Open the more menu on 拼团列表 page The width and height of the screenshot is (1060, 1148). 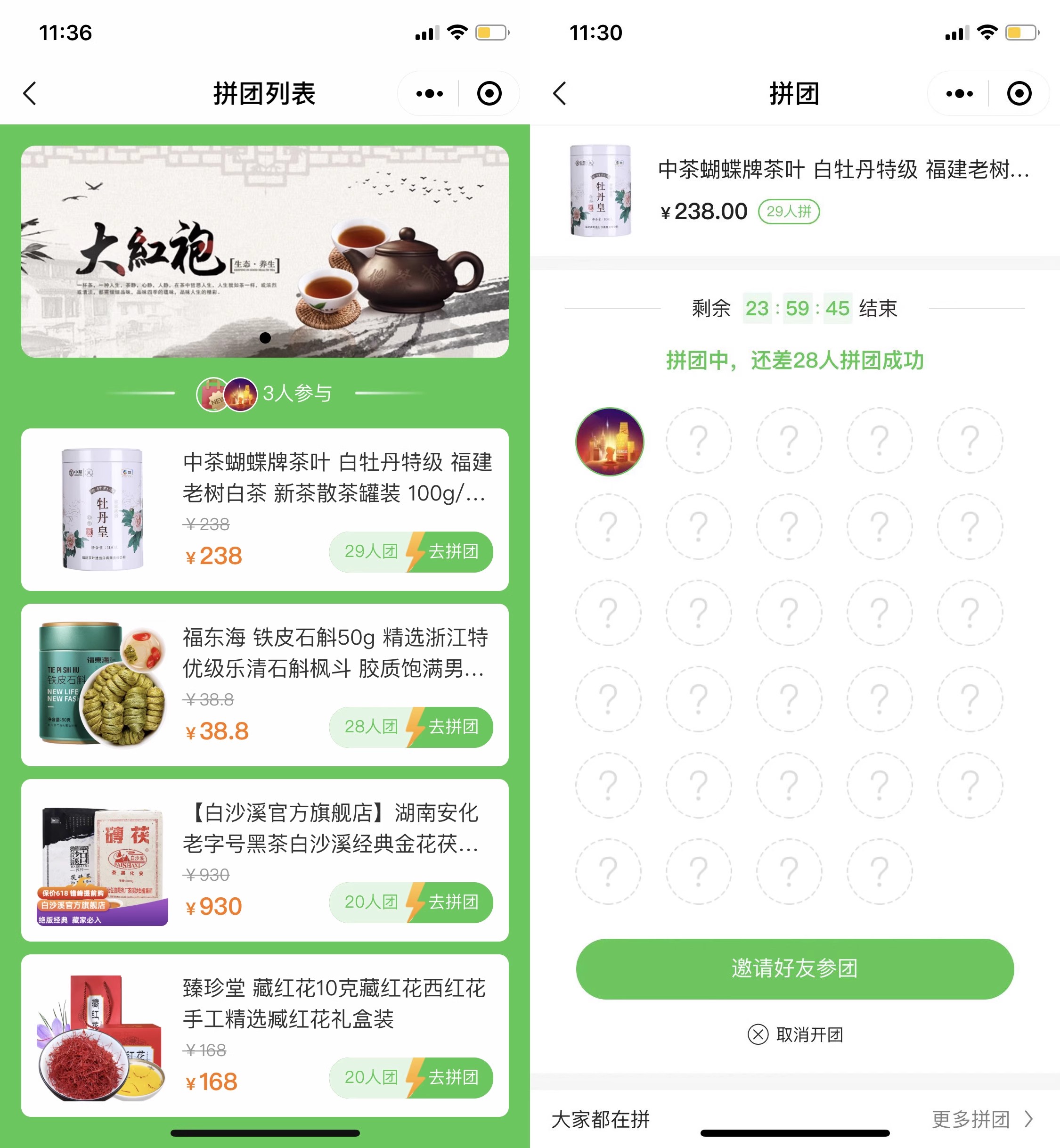(x=429, y=93)
